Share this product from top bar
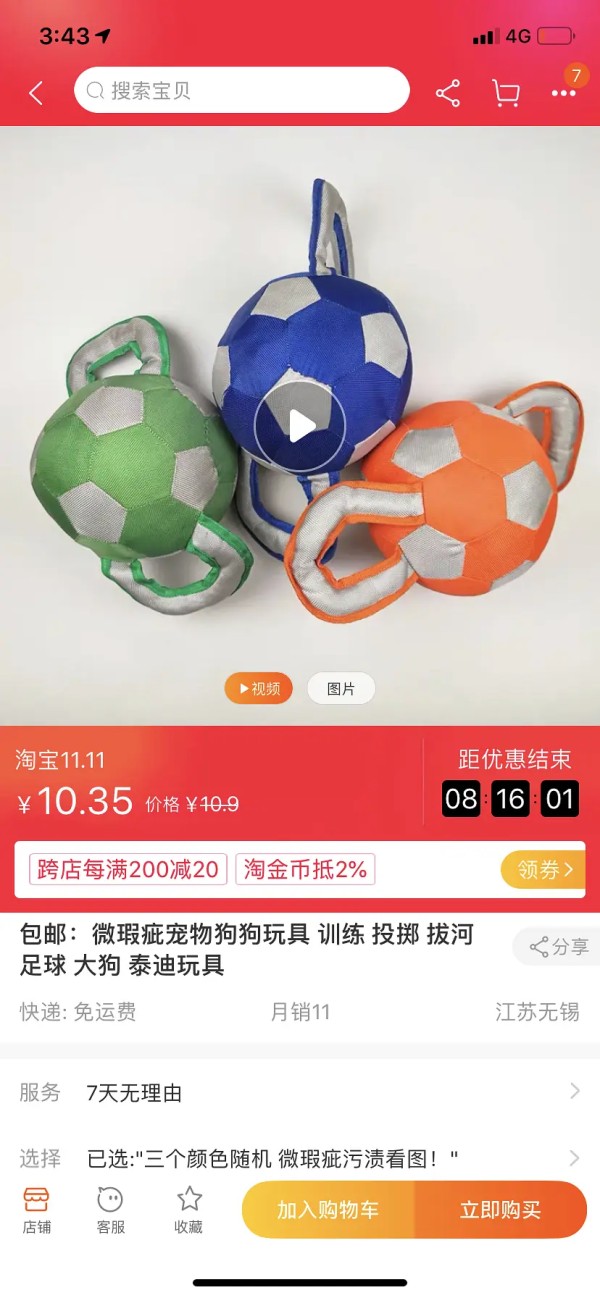The width and height of the screenshot is (600, 1298). pyautogui.click(x=448, y=93)
